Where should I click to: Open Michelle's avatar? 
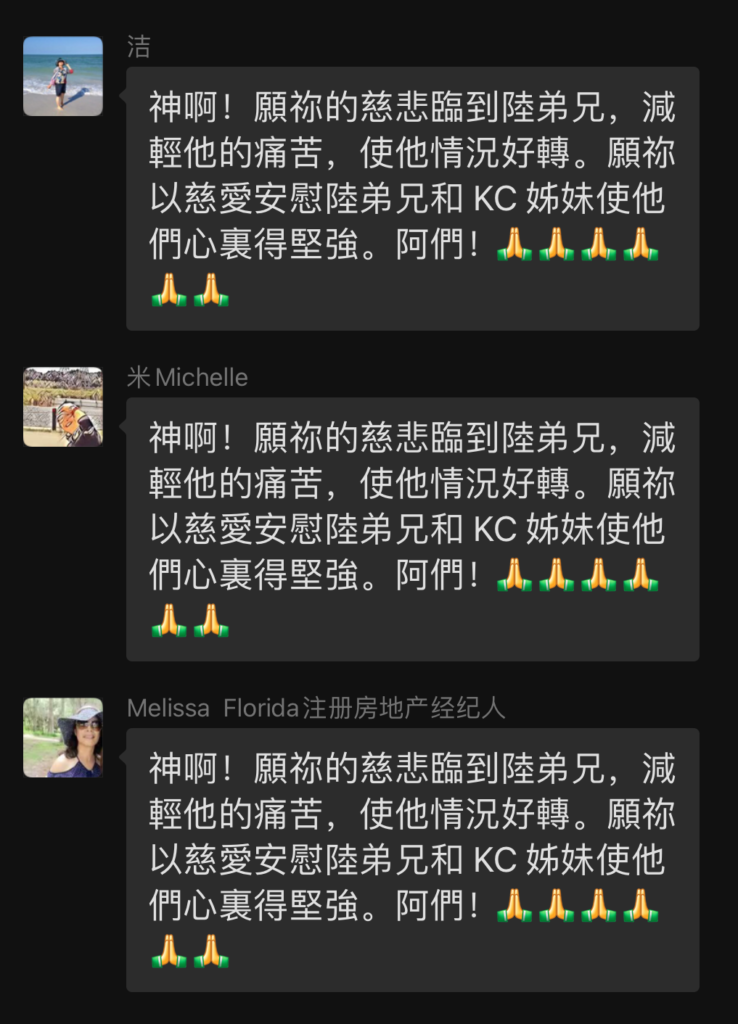click(63, 407)
